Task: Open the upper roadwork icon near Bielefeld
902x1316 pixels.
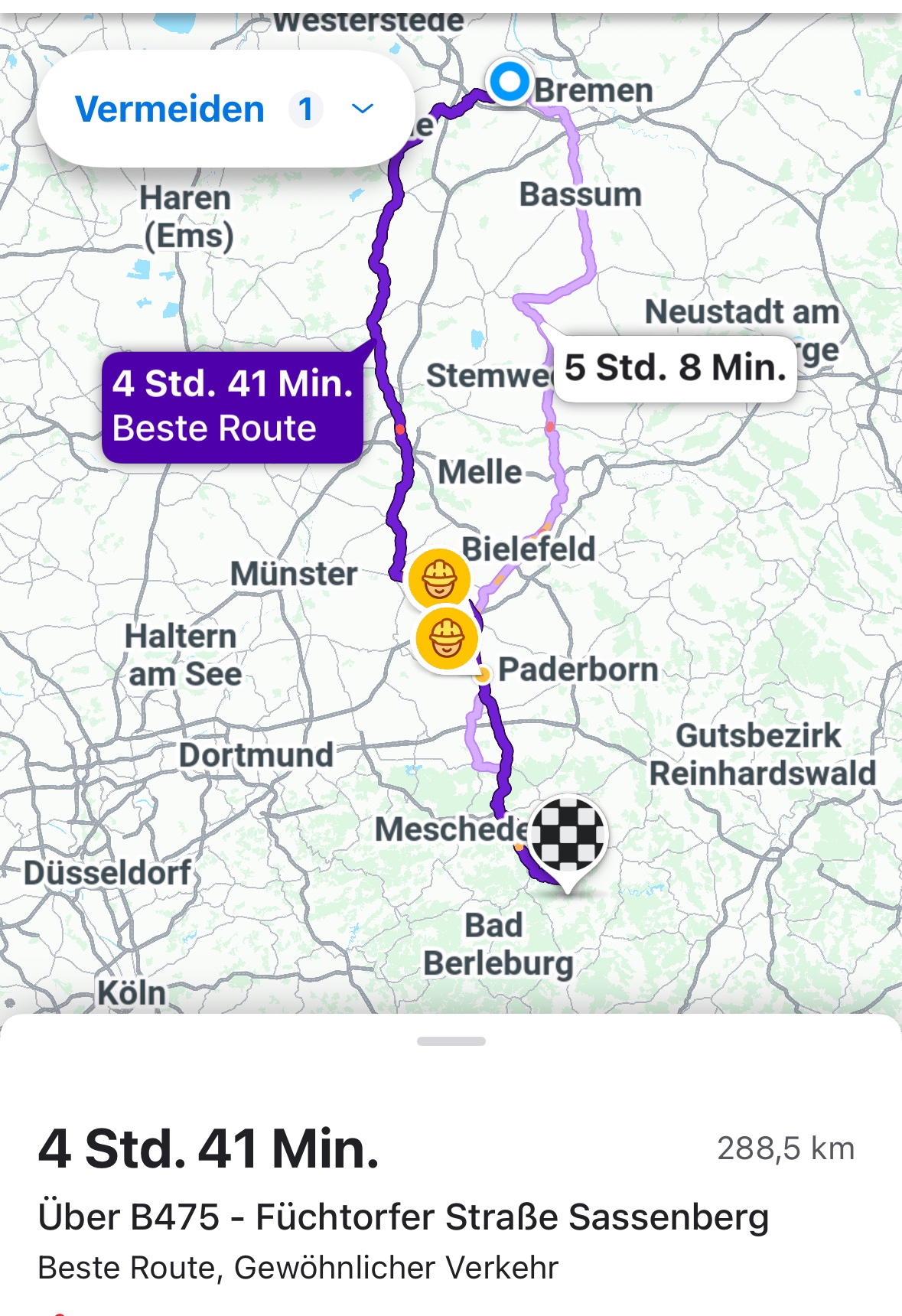Action: tap(439, 578)
